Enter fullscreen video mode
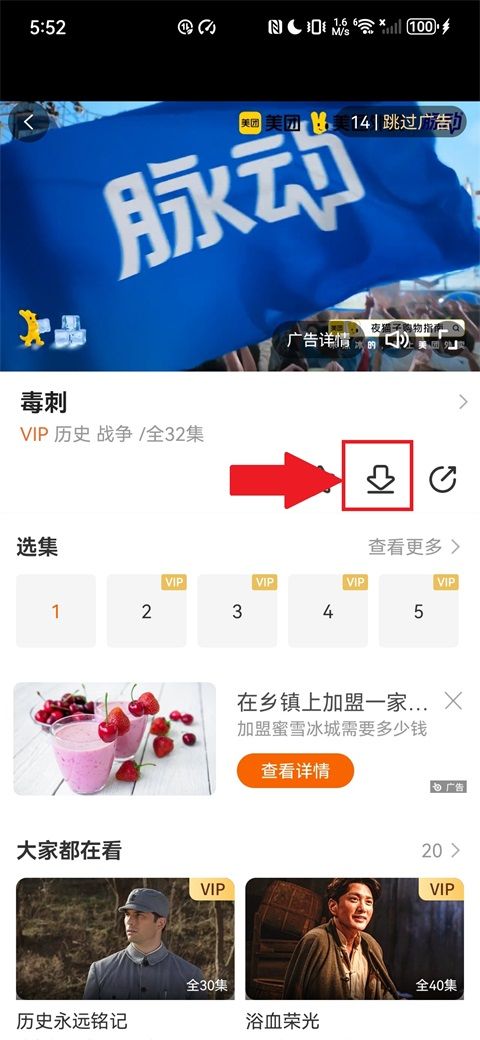Viewport: 480px width, 1040px height. click(450, 338)
